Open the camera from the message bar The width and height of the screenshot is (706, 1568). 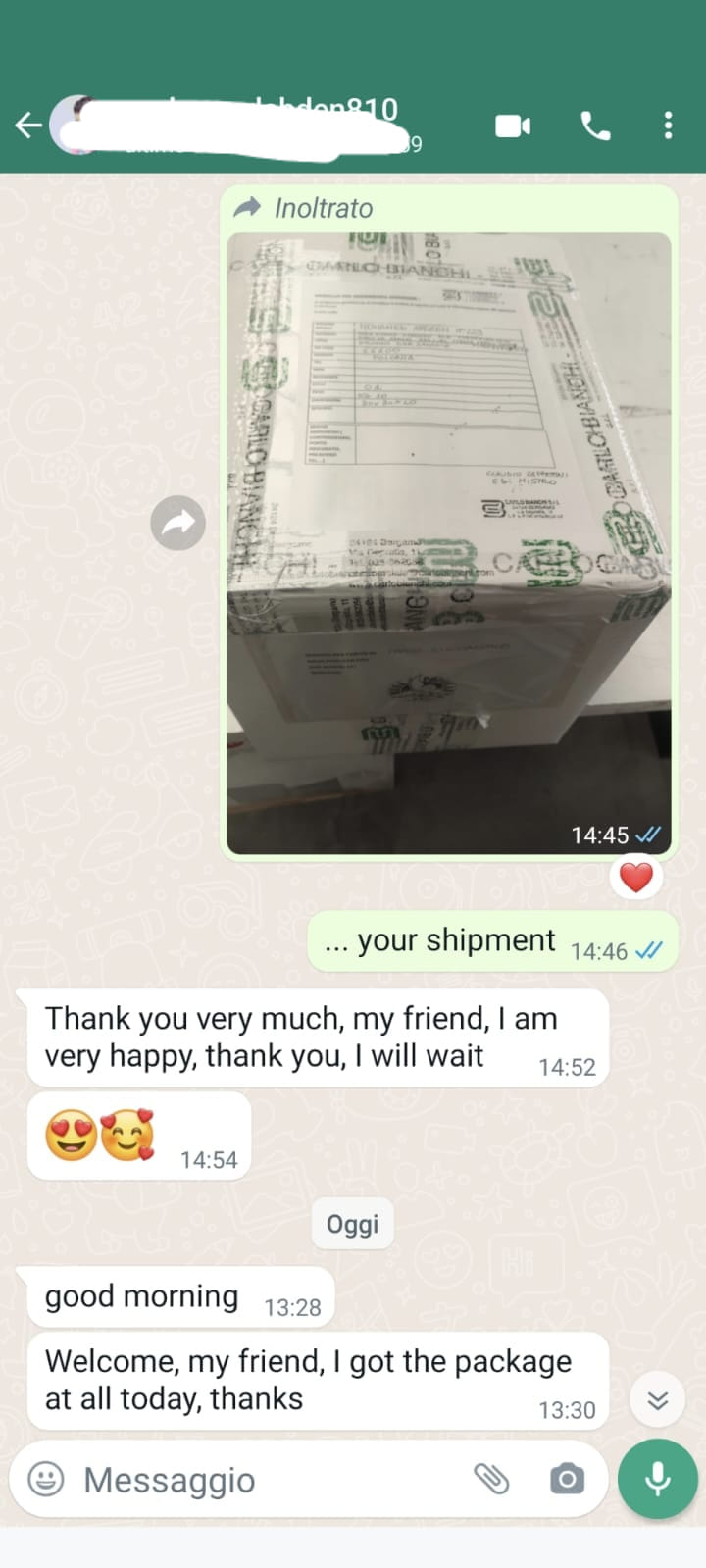567,1479
